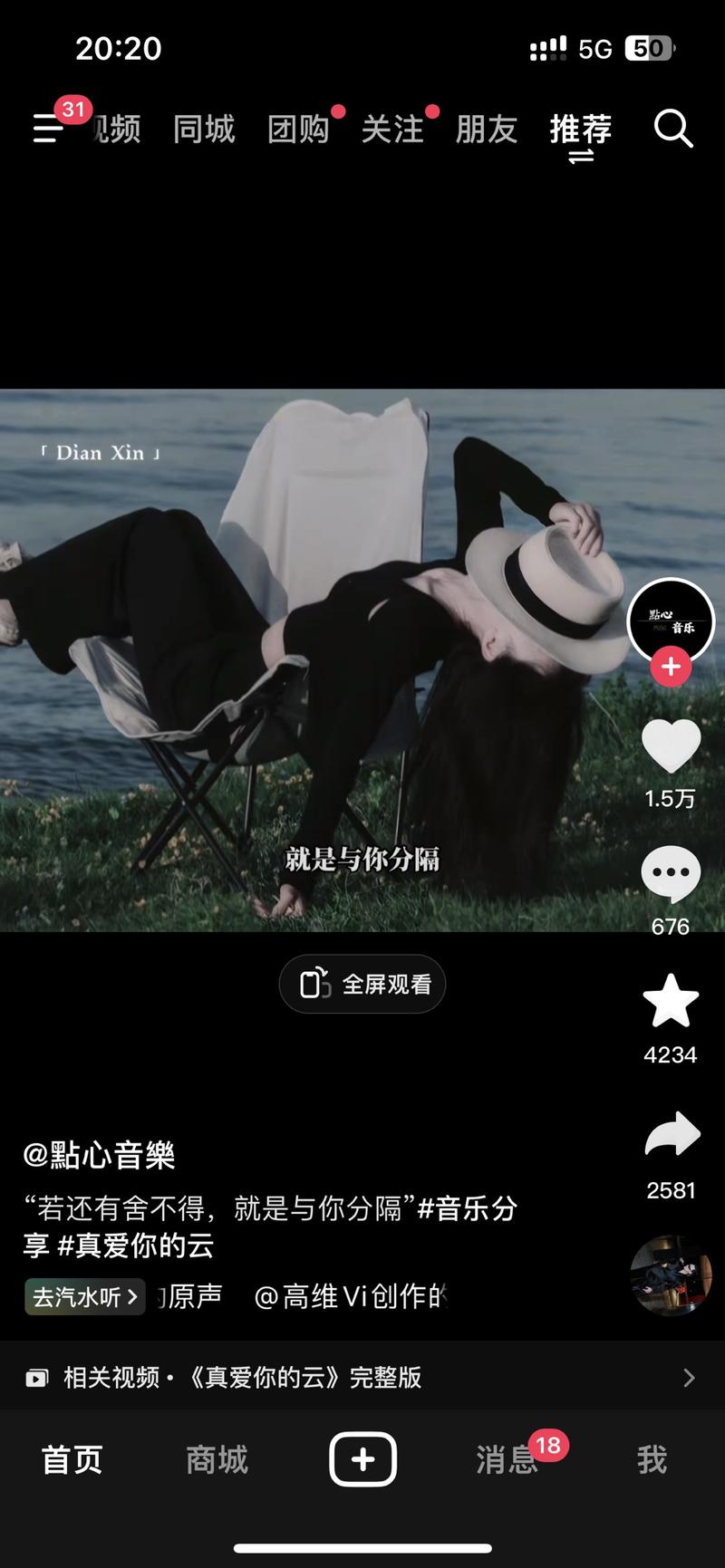Open the side drawer menu
This screenshot has width=725, height=1568.
coord(49,129)
